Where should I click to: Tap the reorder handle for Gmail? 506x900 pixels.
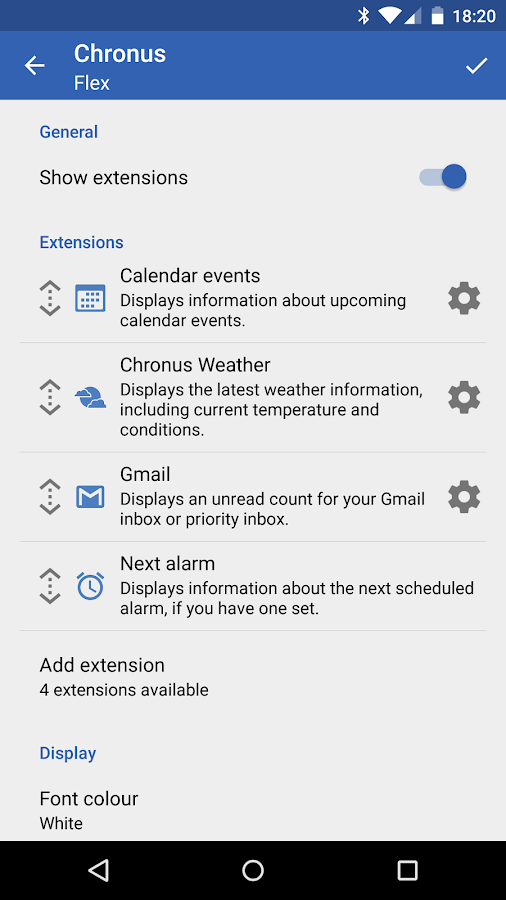tap(50, 497)
